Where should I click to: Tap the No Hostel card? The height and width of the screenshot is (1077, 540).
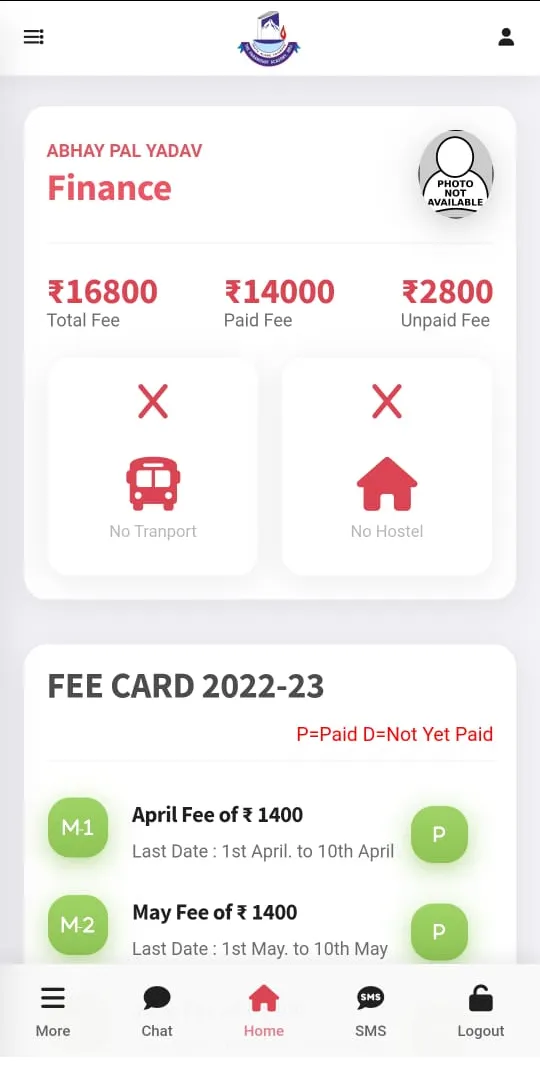click(387, 466)
